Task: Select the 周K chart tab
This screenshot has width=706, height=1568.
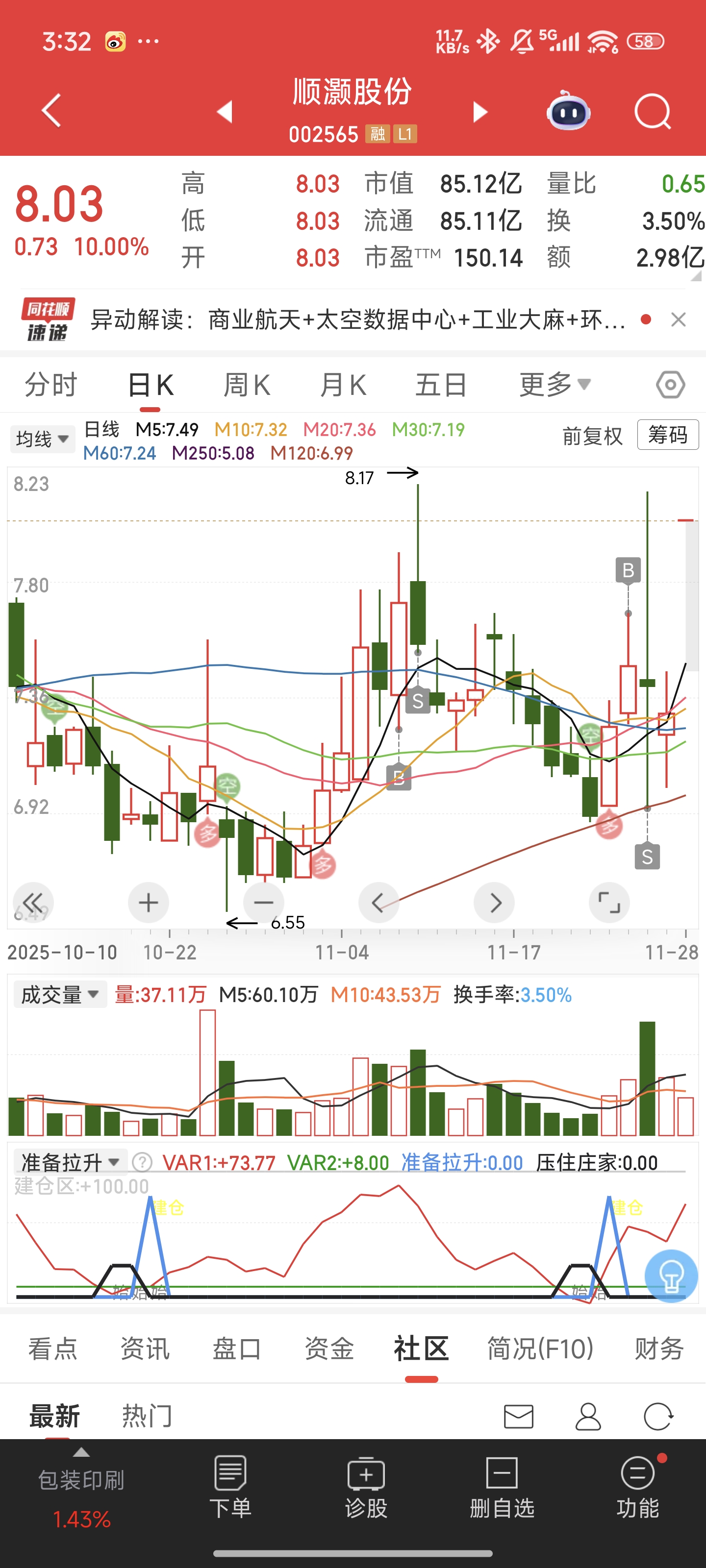Action: (x=246, y=385)
